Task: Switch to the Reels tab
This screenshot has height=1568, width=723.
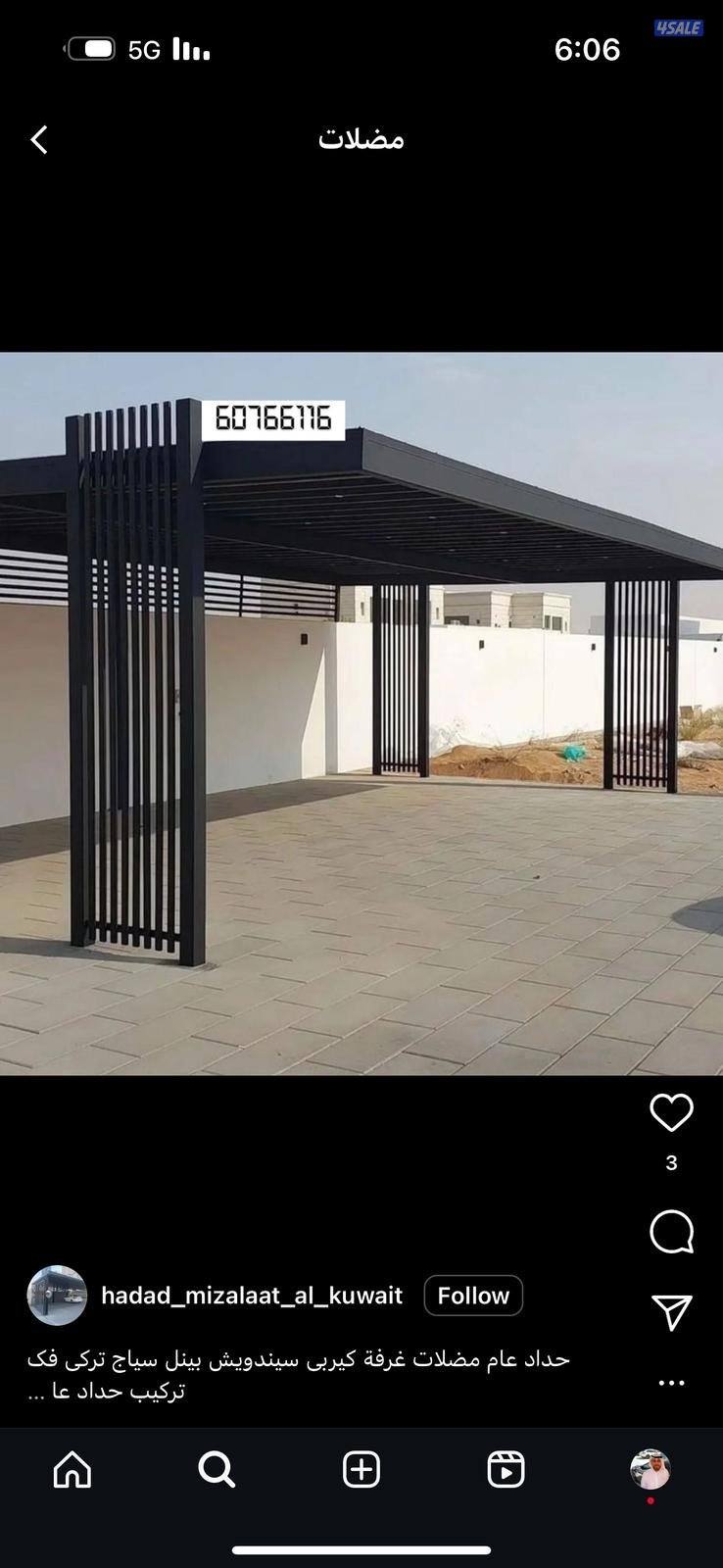Action: 506,1470
